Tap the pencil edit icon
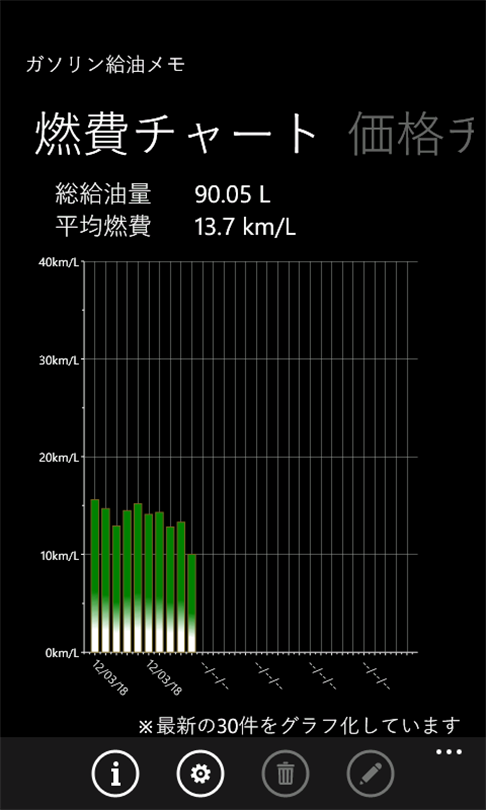This screenshot has height=810, width=486. [x=370, y=774]
